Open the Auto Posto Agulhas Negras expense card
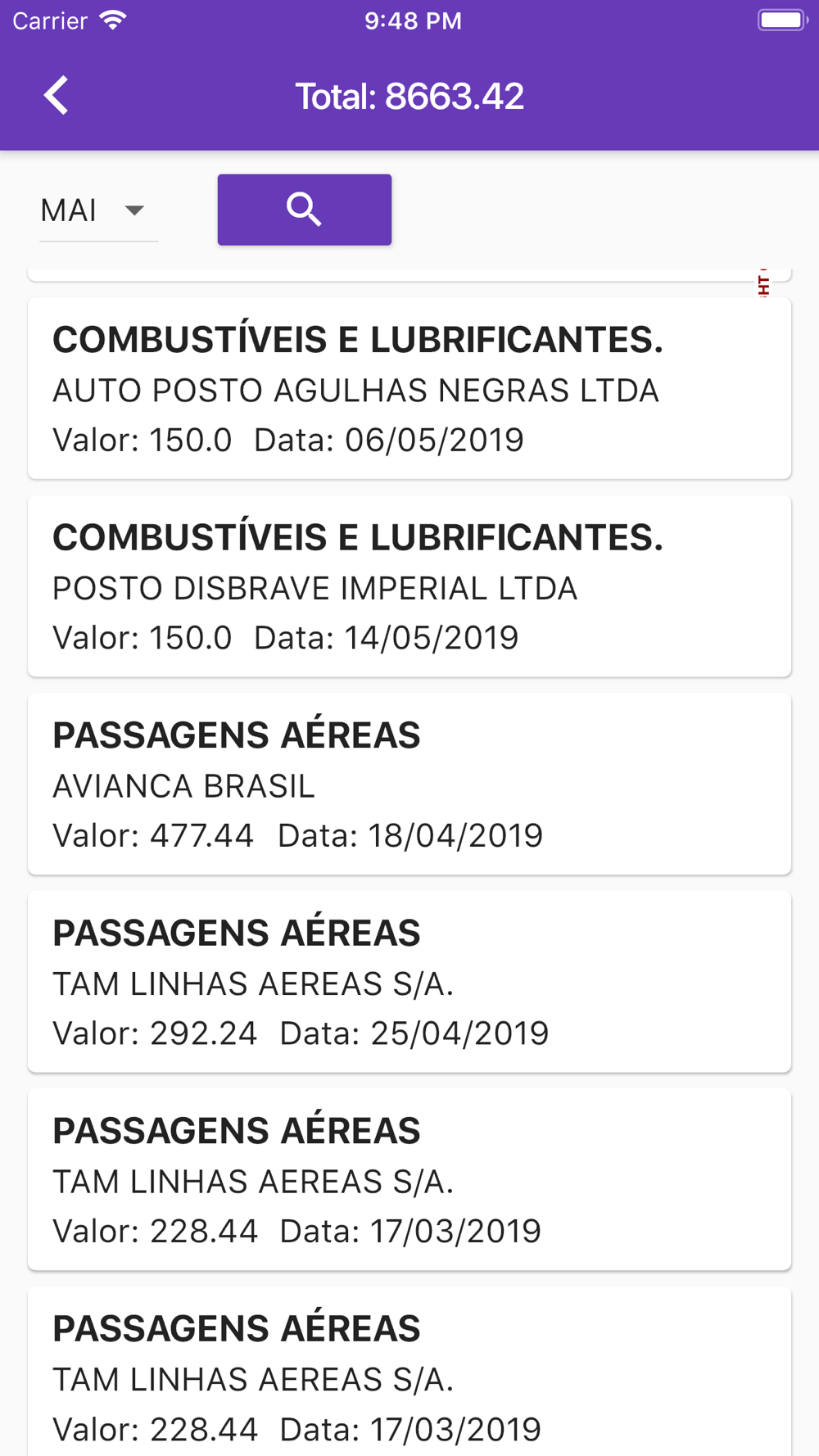 point(409,388)
